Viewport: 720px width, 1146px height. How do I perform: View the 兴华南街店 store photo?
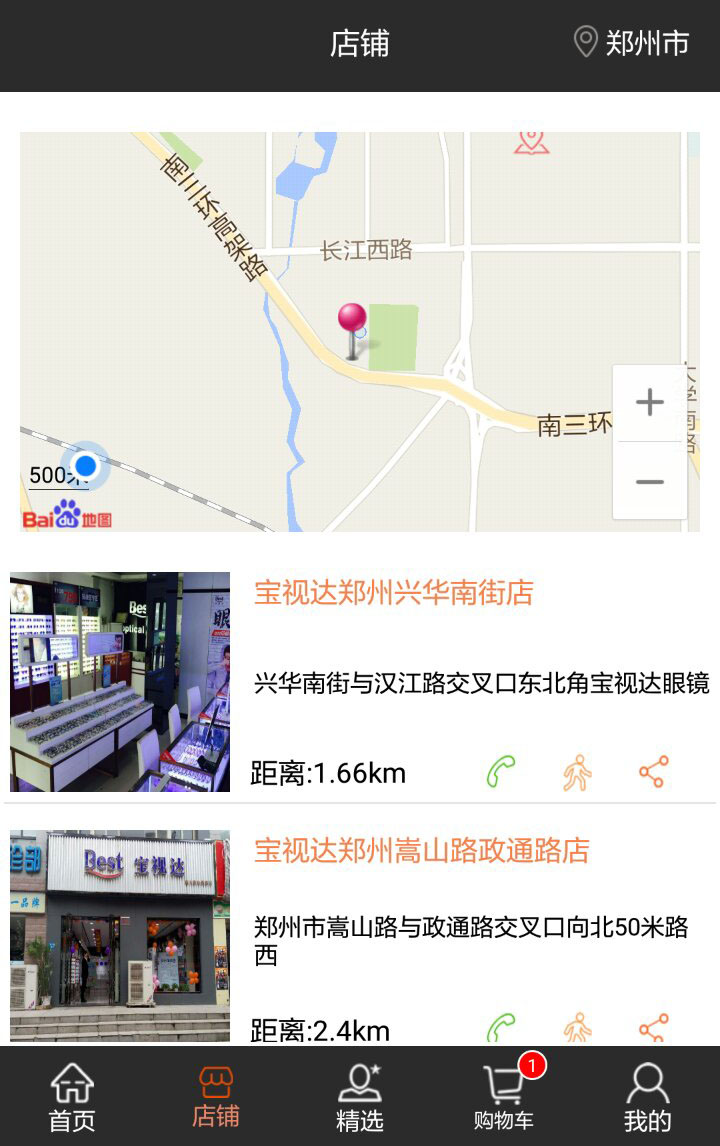click(120, 682)
